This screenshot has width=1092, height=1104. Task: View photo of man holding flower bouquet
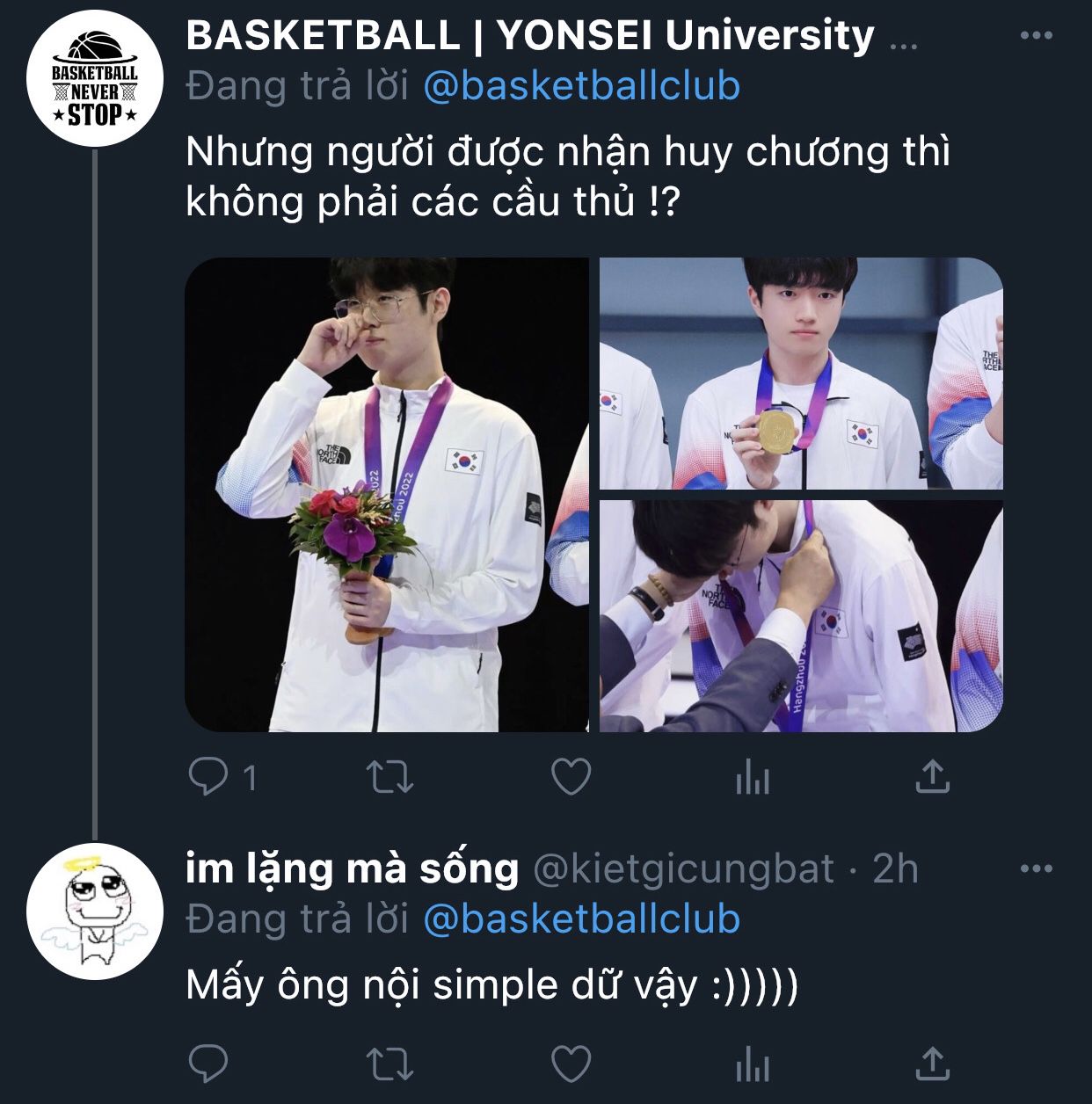click(x=387, y=495)
